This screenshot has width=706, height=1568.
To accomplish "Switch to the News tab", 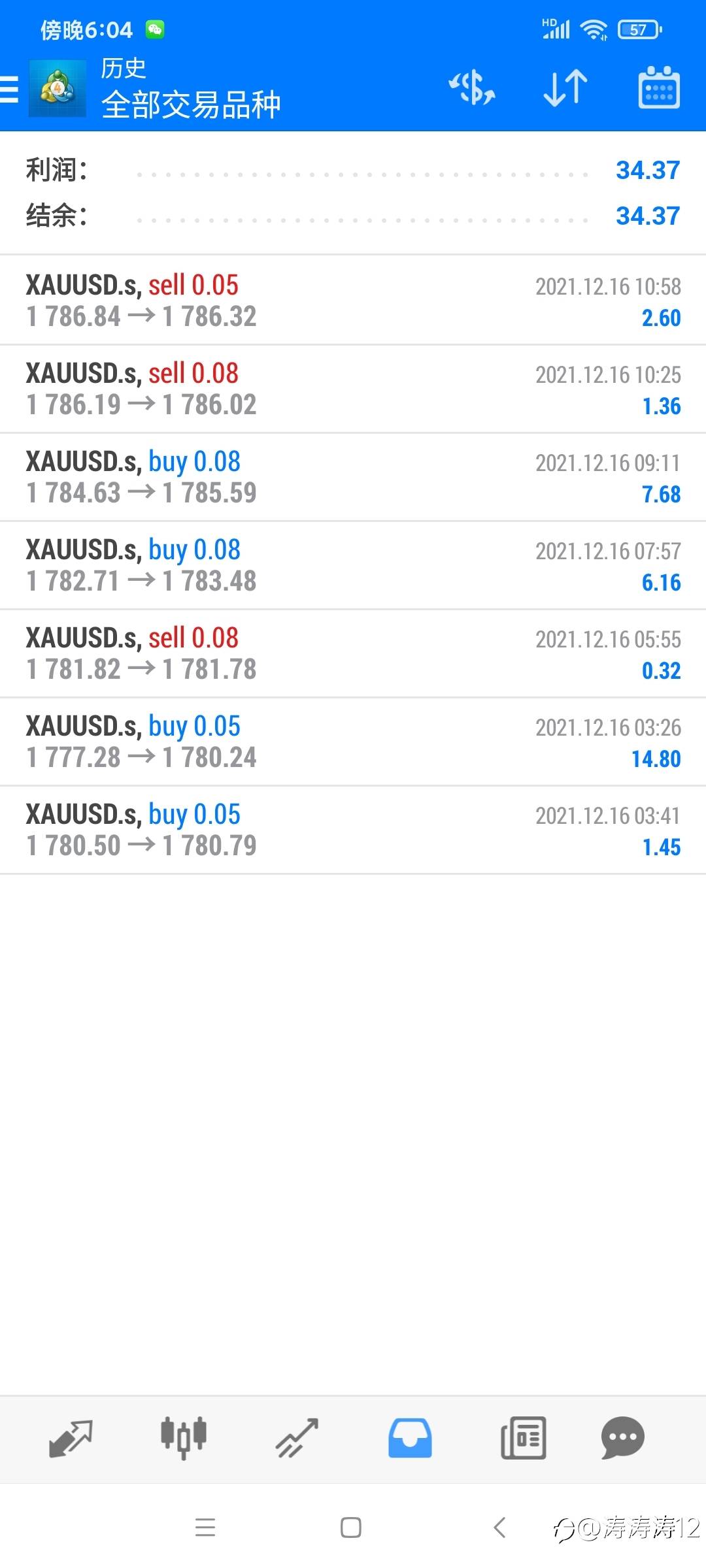I will point(523,1439).
